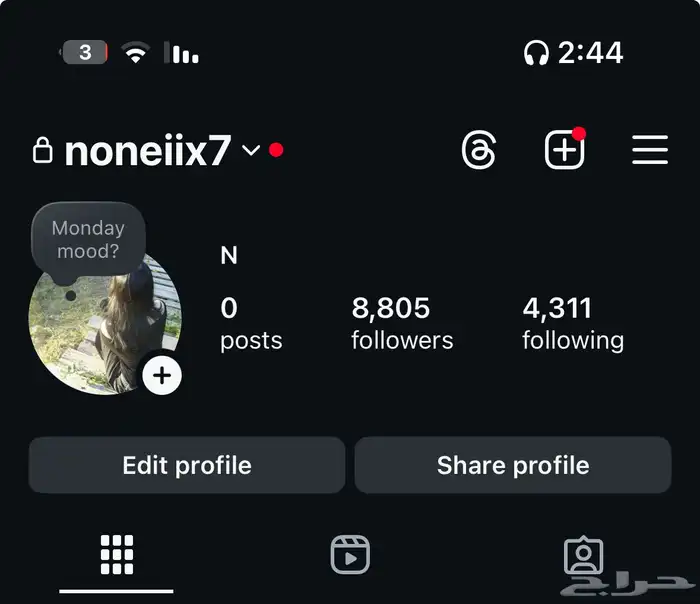Tap the Edit profile button
Viewport: 700px width, 604px height.
click(187, 465)
